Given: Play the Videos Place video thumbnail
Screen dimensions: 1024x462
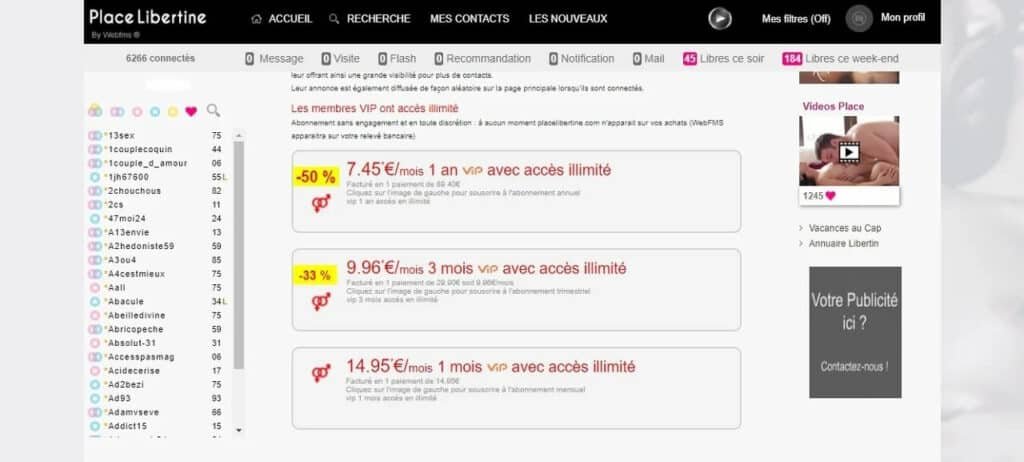Looking at the screenshot, I should (849, 152).
